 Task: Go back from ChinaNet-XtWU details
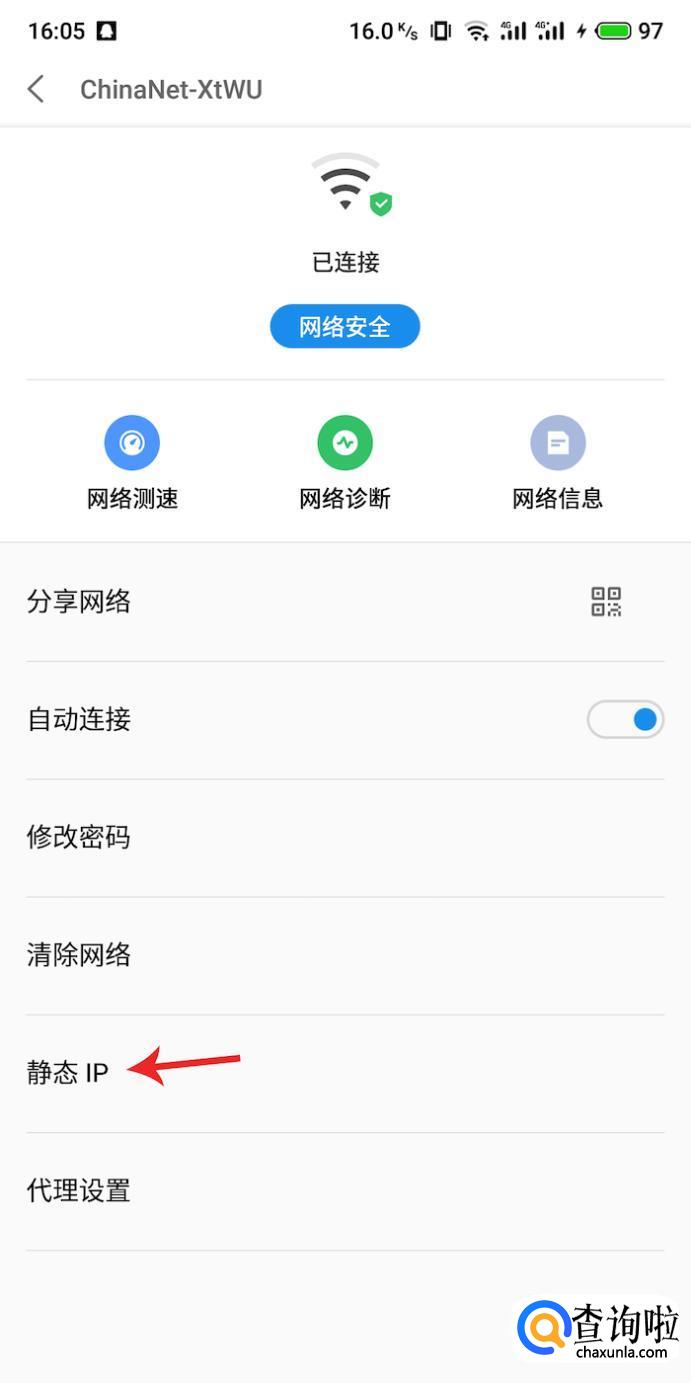coord(36,89)
